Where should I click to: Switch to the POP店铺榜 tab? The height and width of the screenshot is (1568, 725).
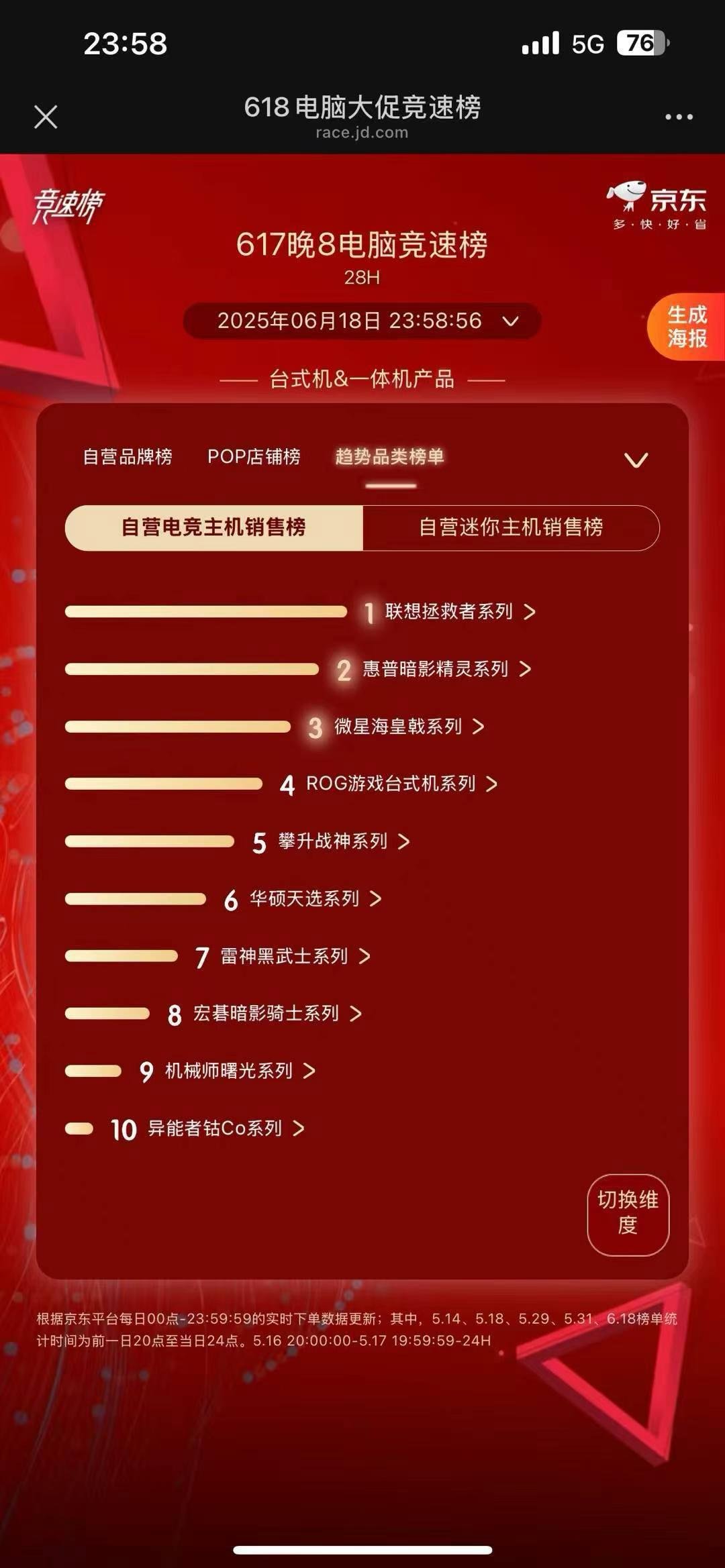click(254, 457)
